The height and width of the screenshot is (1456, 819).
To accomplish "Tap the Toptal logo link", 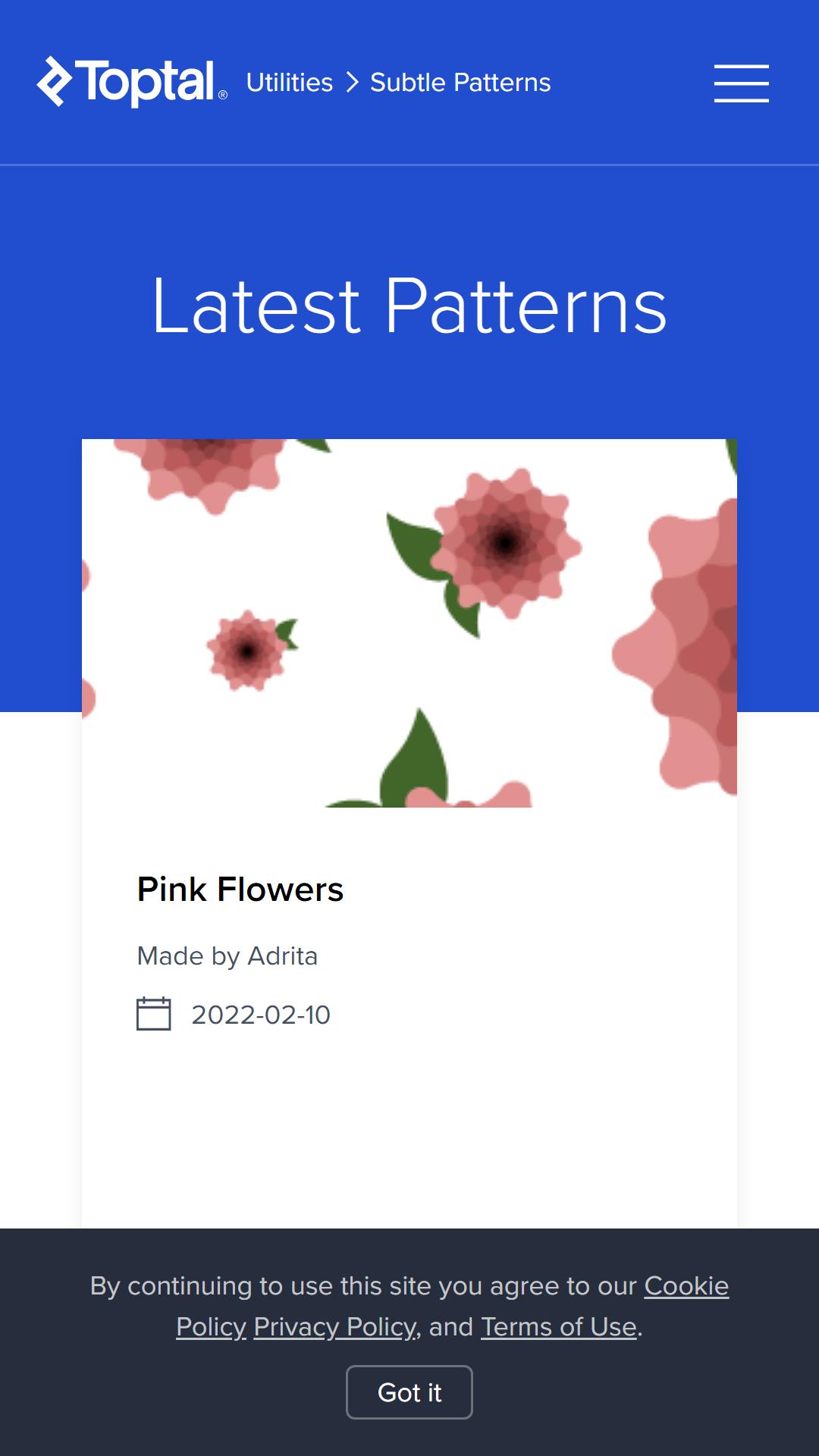I will (x=132, y=82).
